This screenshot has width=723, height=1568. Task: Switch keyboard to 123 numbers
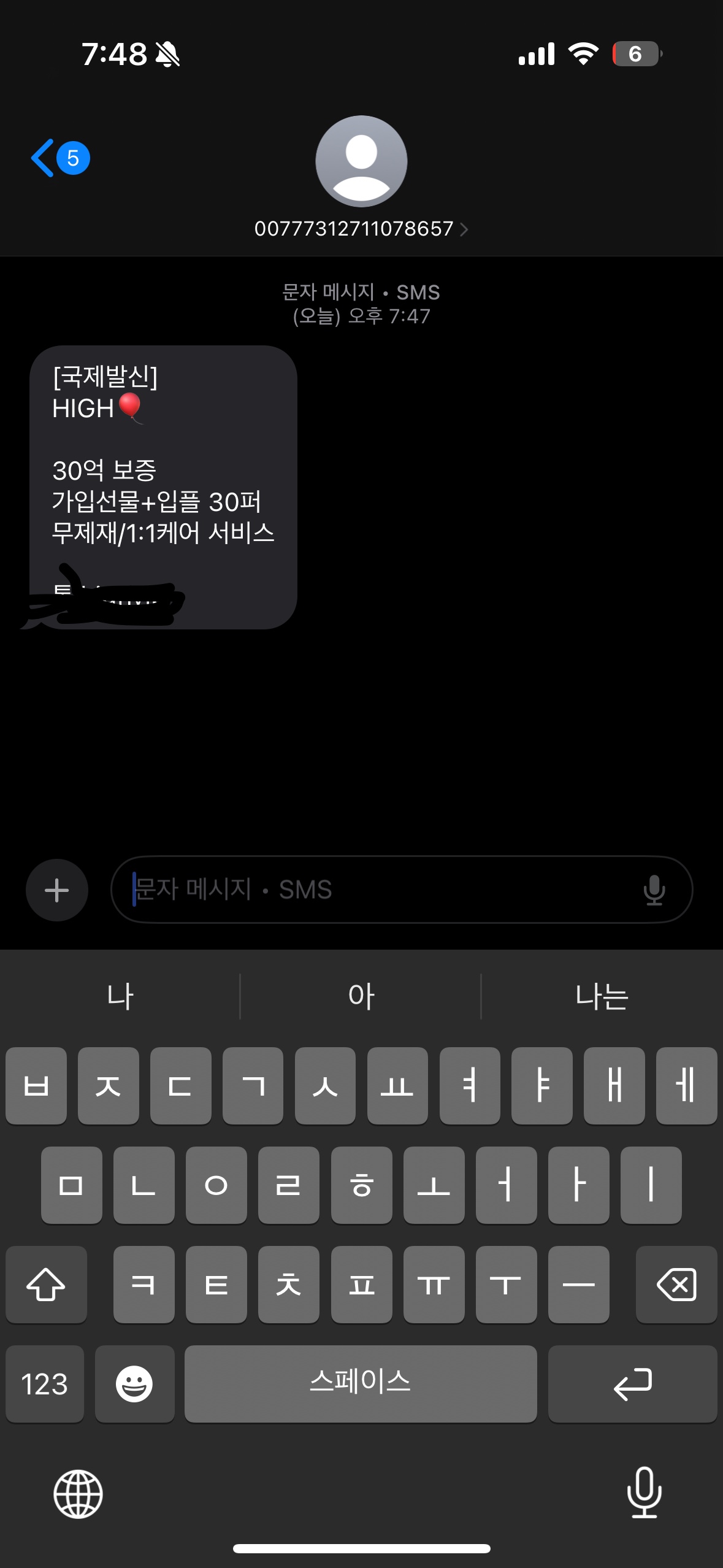pos(45,1384)
